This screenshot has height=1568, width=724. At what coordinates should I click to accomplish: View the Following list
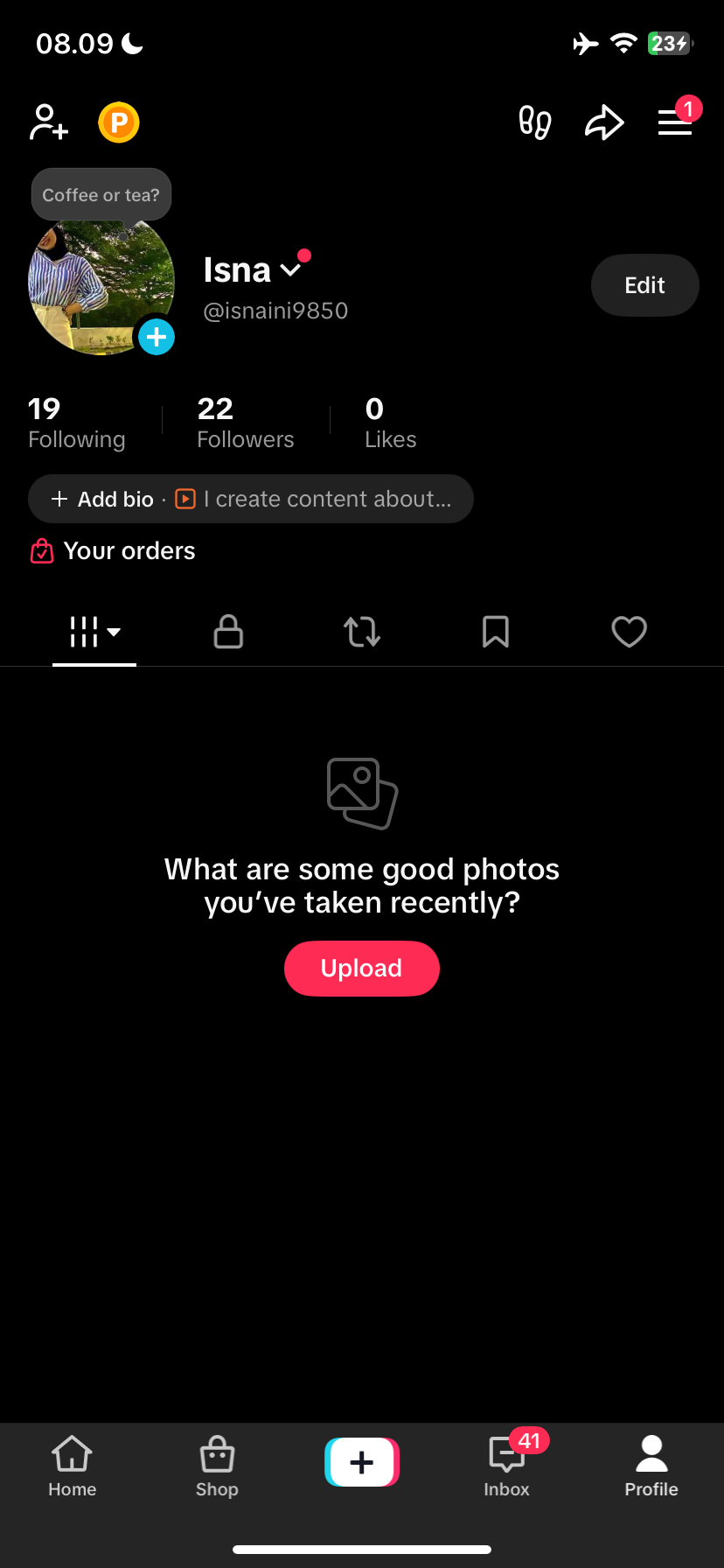(76, 423)
